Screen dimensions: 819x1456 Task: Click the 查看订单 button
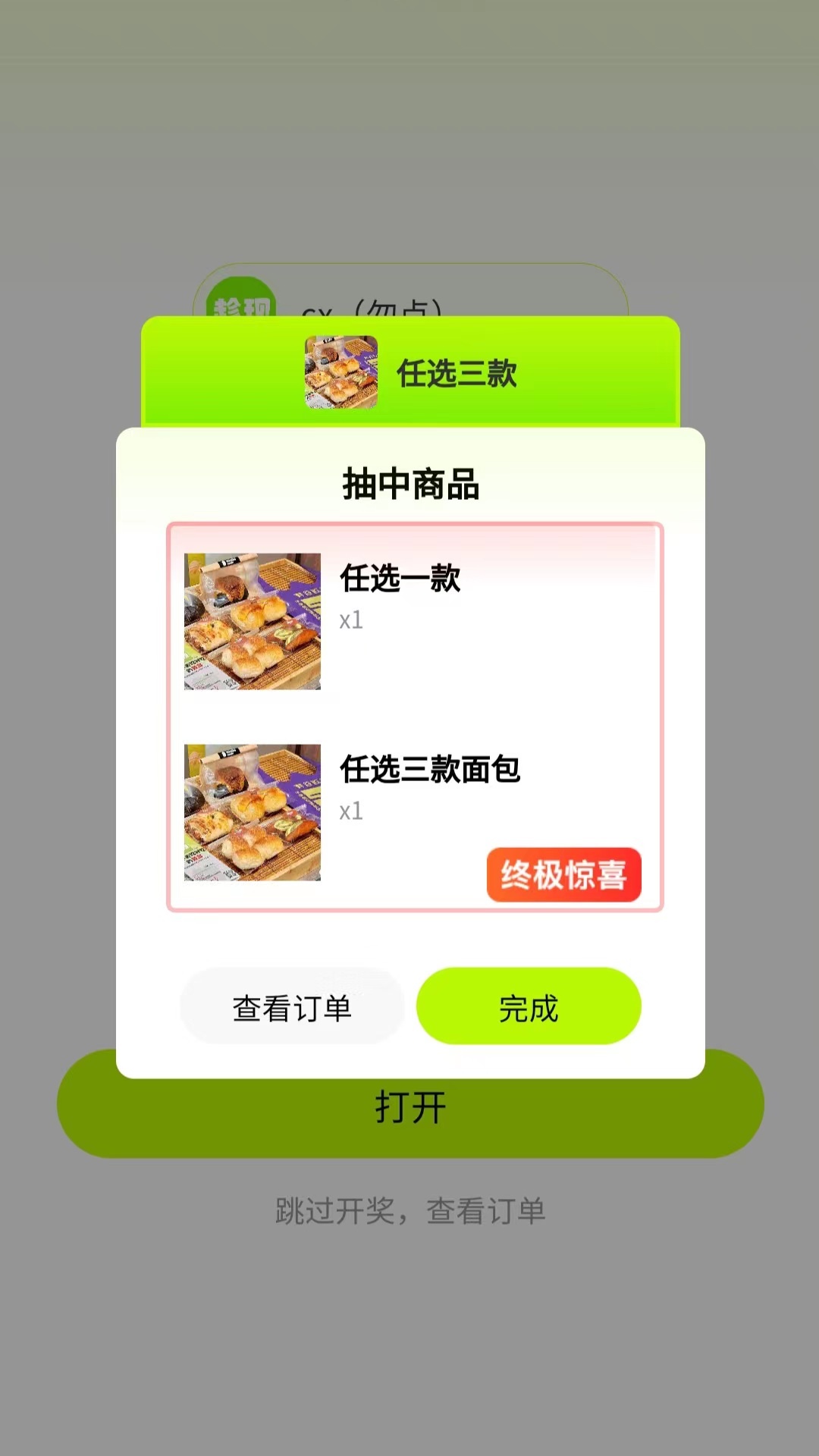pyautogui.click(x=293, y=1006)
